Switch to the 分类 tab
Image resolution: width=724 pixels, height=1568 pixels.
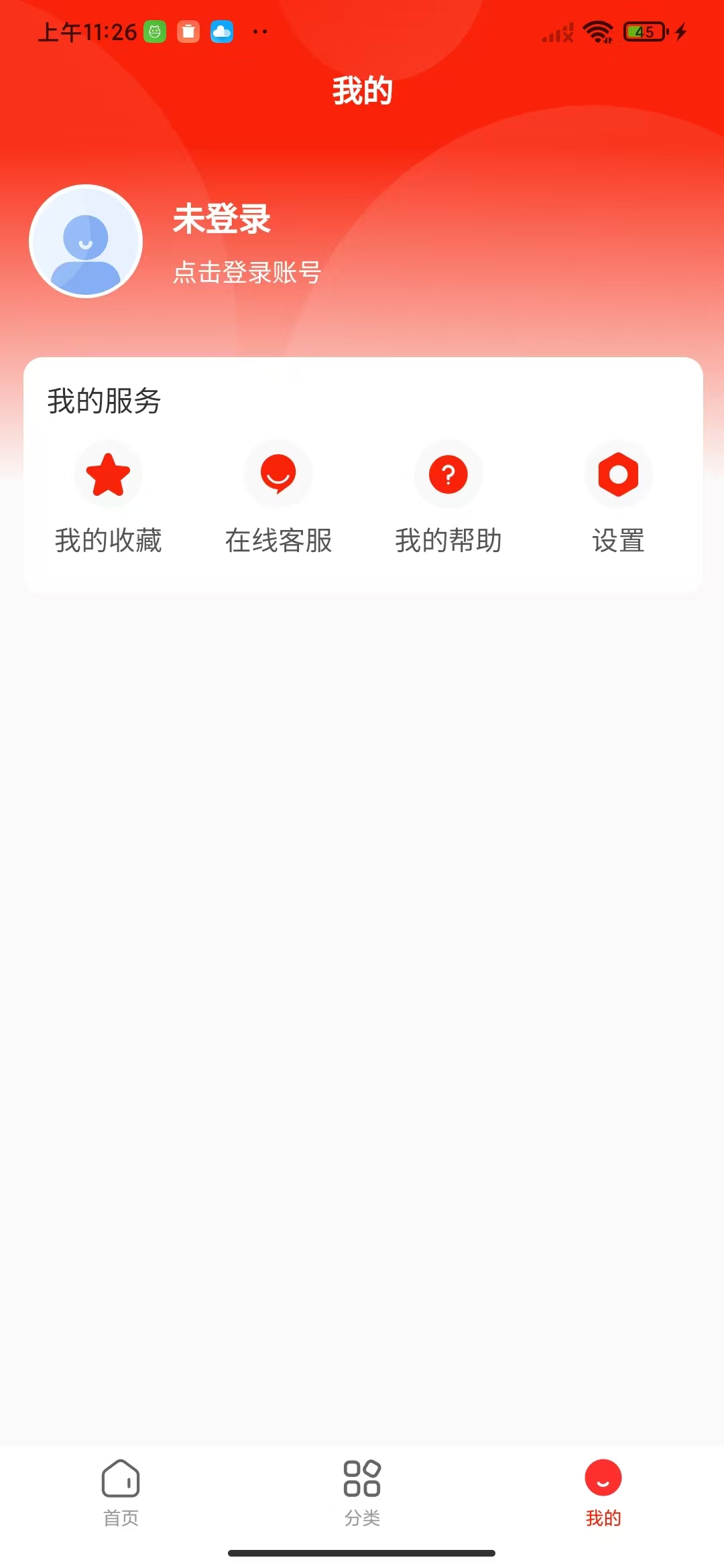click(362, 1488)
